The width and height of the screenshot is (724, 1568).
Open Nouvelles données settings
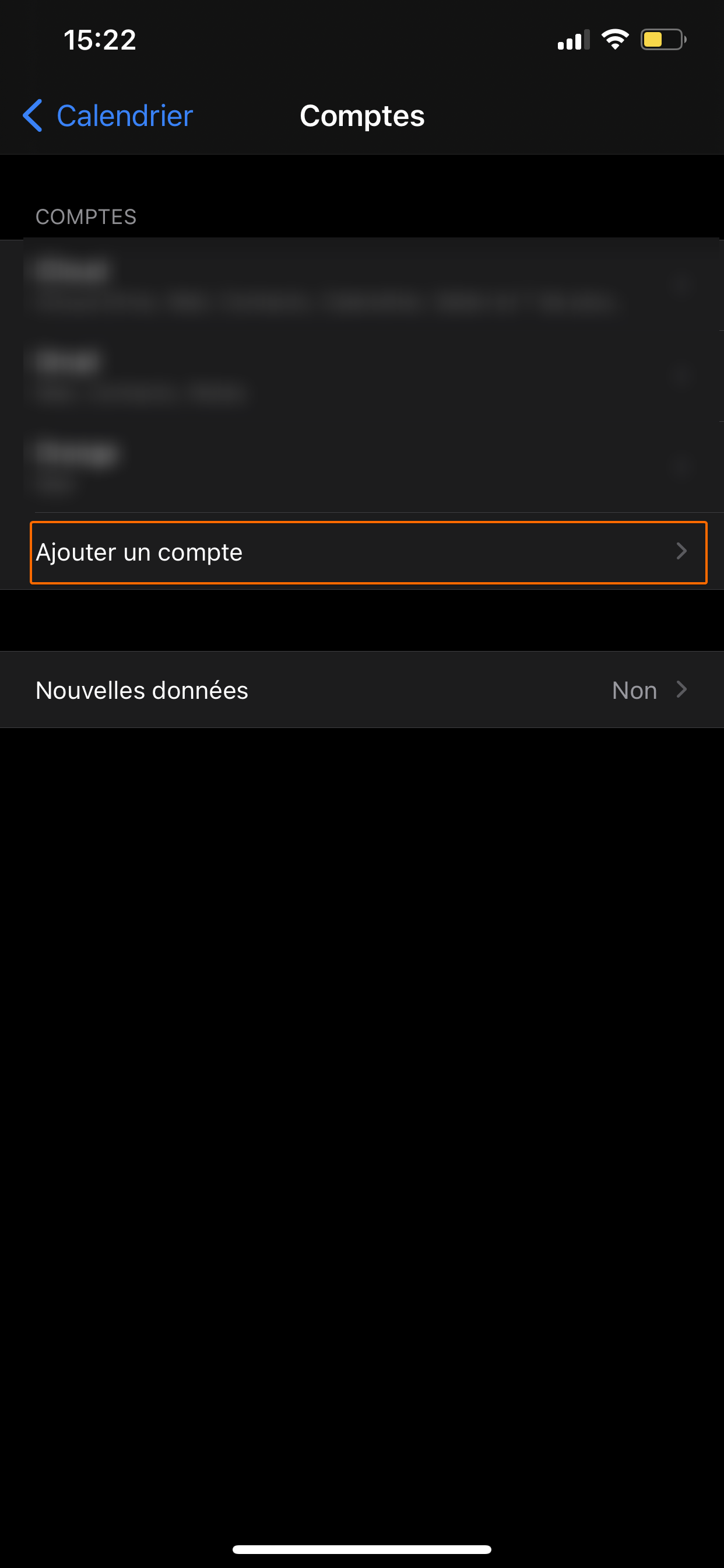pyautogui.click(x=362, y=689)
